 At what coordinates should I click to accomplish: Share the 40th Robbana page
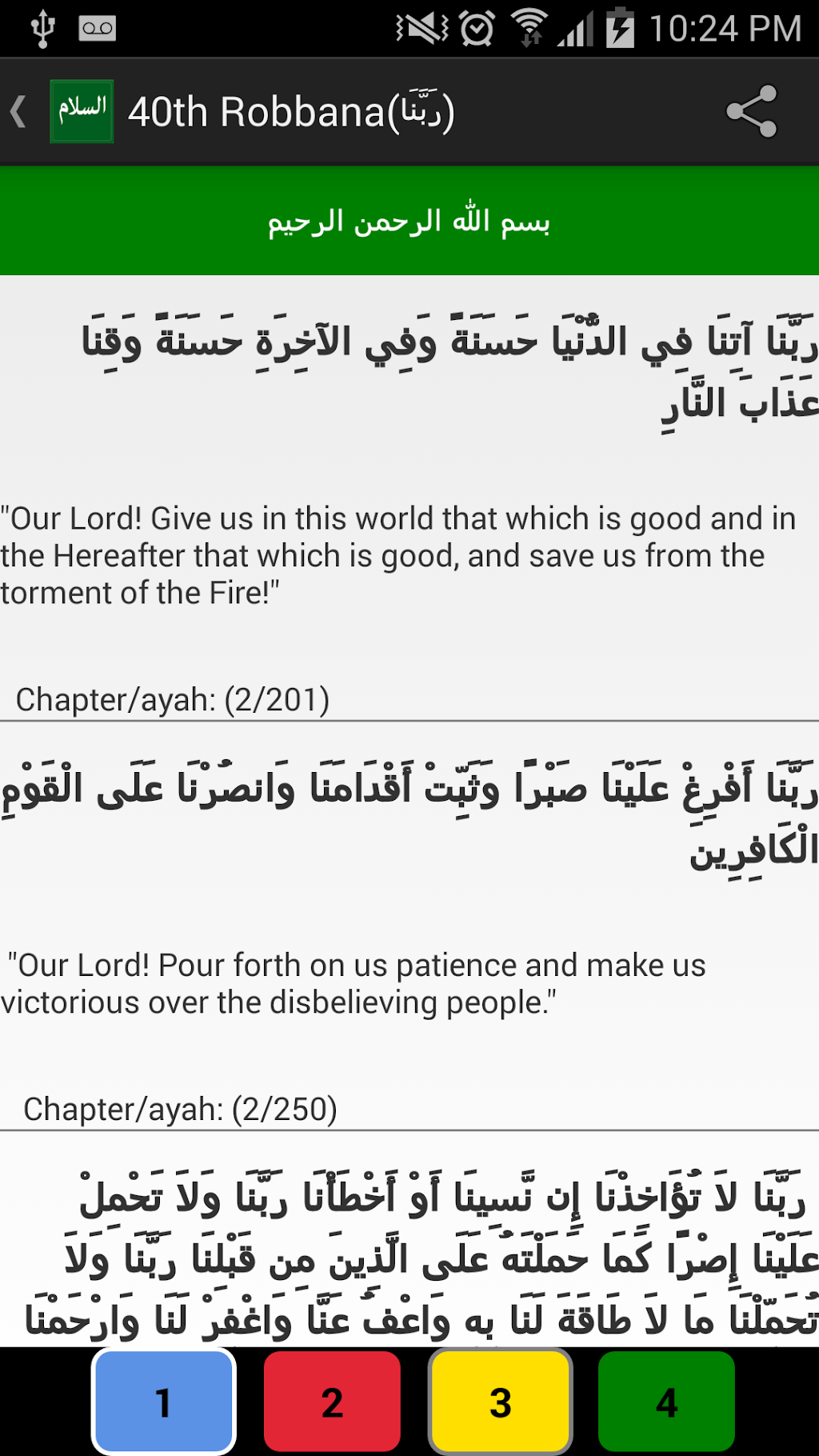click(x=751, y=112)
